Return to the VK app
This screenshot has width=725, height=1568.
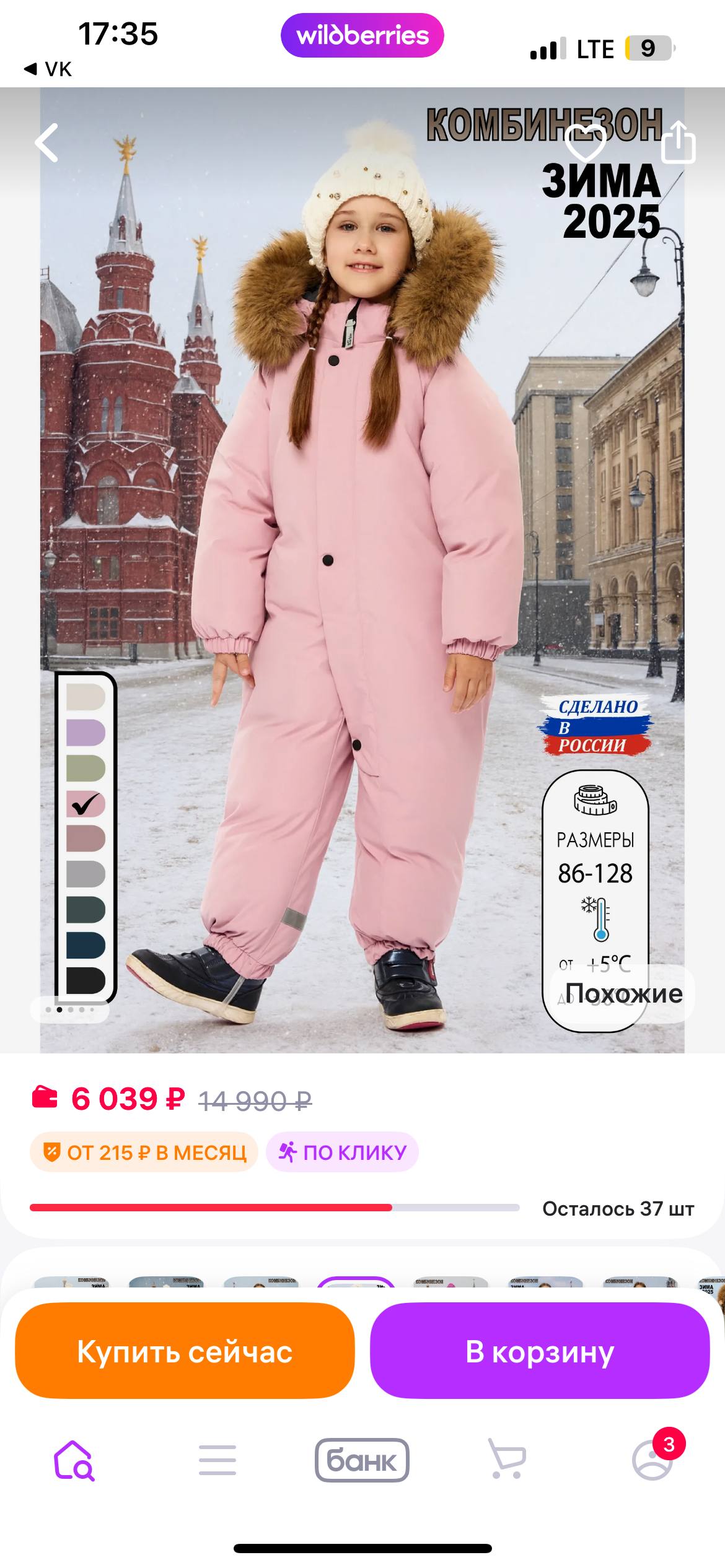click(x=48, y=69)
